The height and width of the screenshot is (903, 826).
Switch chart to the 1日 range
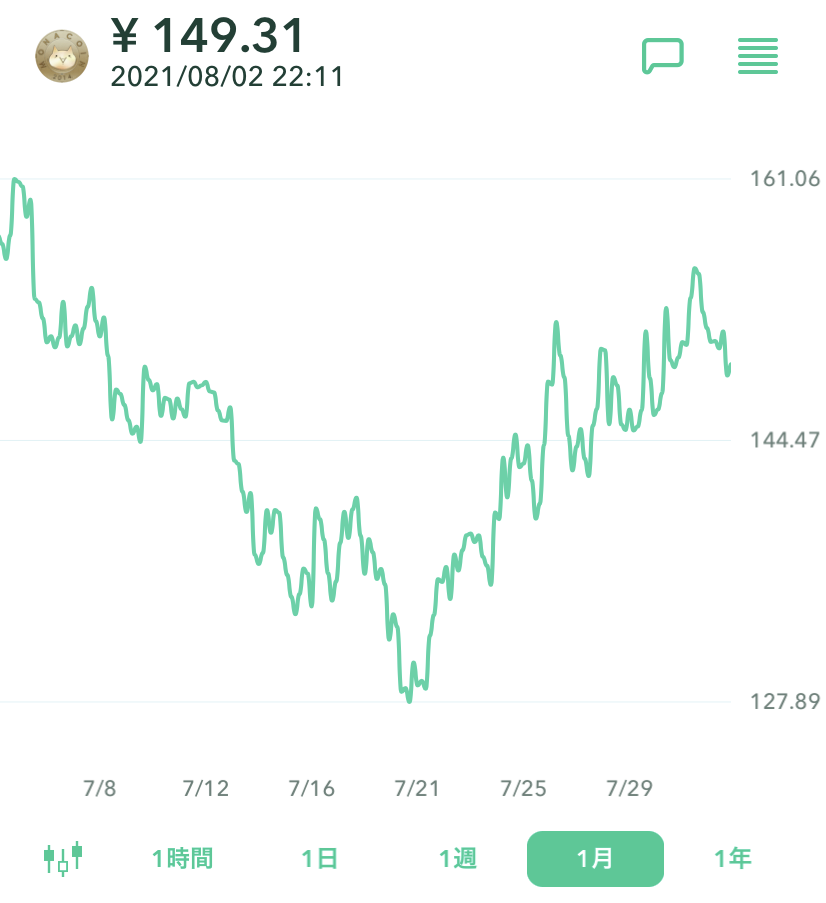pyautogui.click(x=319, y=858)
